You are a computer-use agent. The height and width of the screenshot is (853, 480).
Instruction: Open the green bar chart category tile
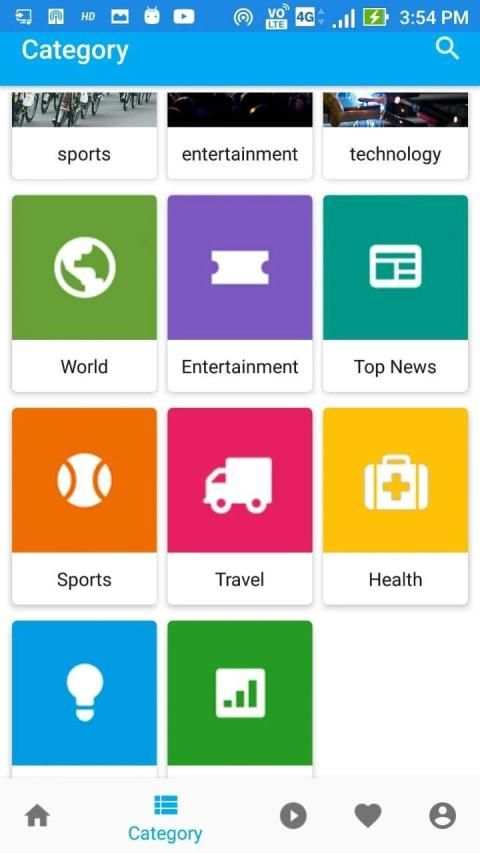coord(240,698)
